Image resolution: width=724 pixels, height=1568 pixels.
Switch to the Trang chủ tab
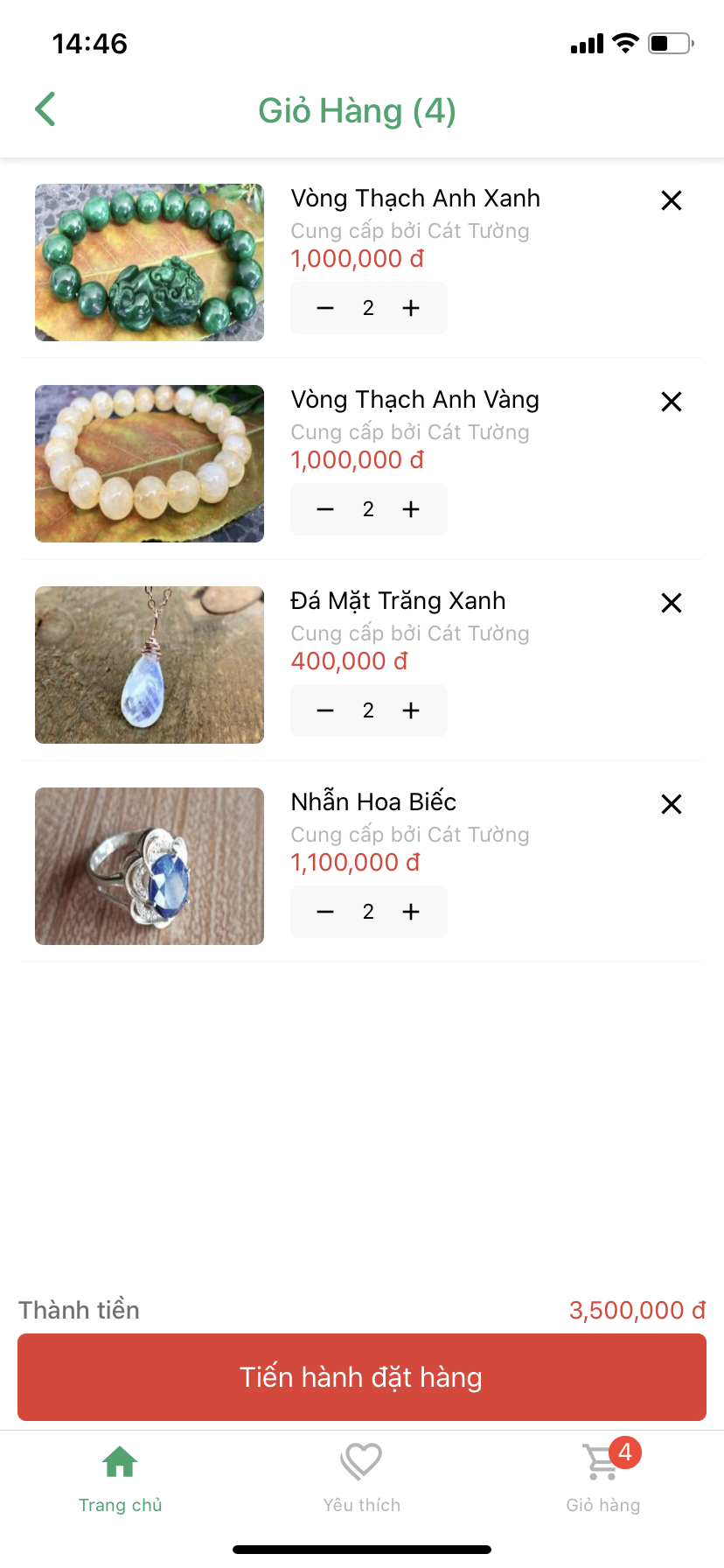pyautogui.click(x=121, y=1479)
